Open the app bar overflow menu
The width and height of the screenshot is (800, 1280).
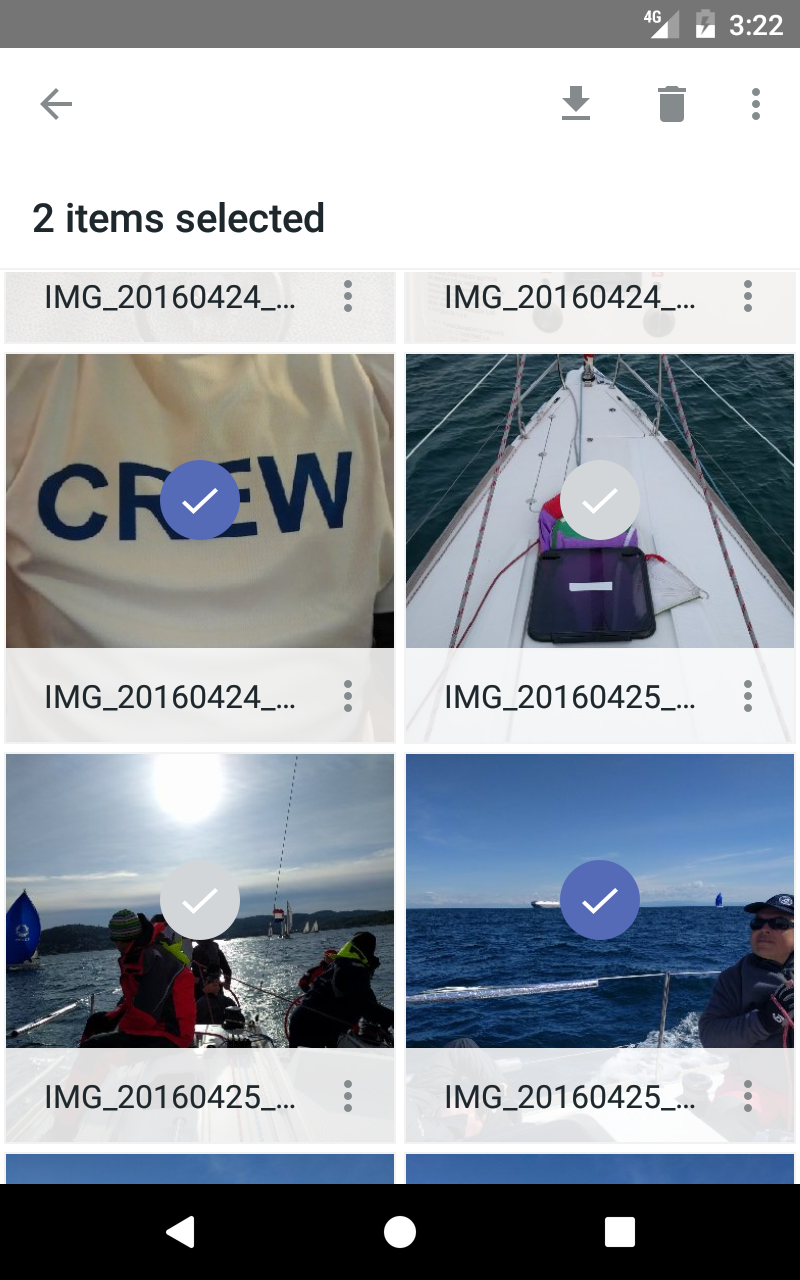pyautogui.click(x=756, y=104)
